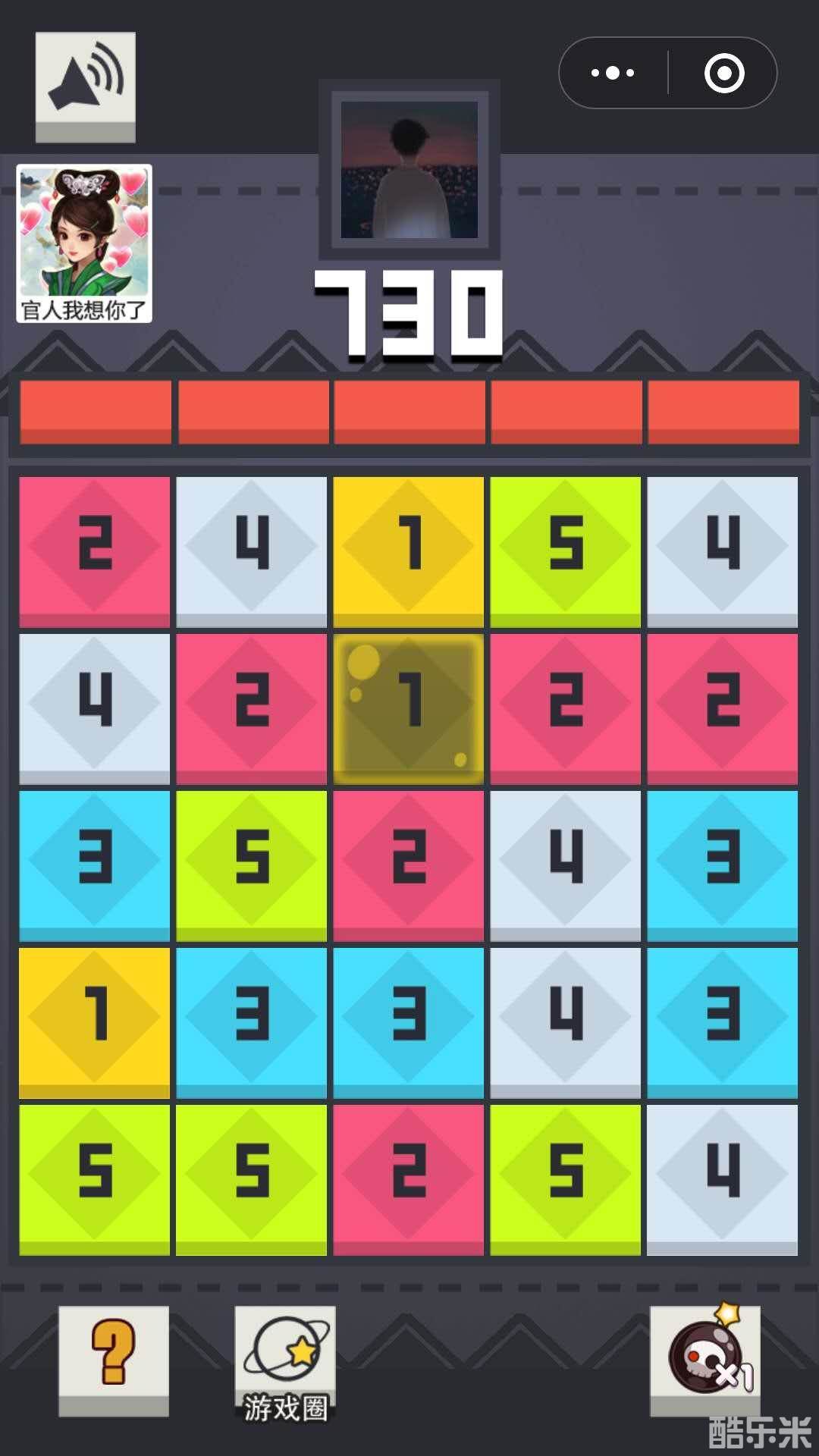Toggle the sound speaker button
Viewport: 819px width, 1456px height.
pyautogui.click(x=86, y=82)
